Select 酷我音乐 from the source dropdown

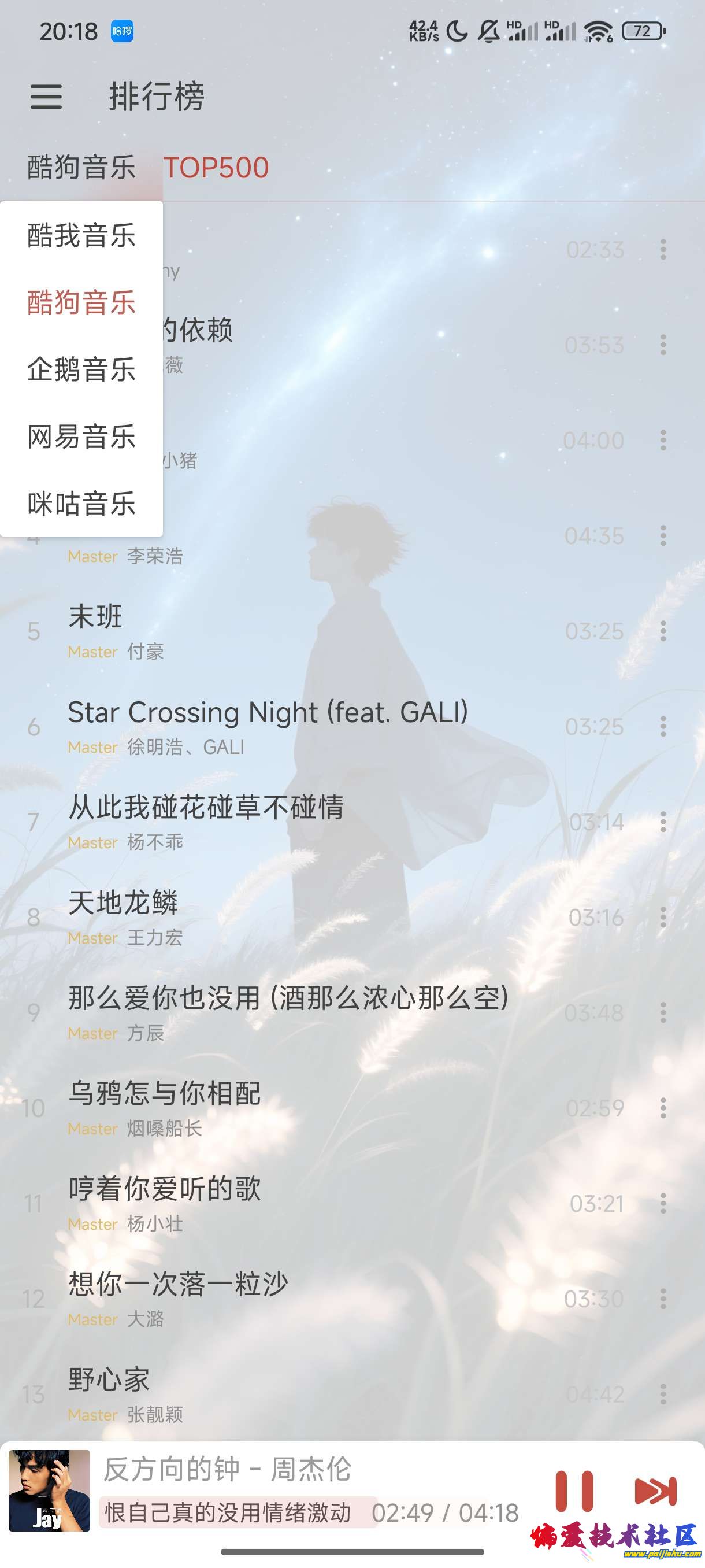(81, 235)
